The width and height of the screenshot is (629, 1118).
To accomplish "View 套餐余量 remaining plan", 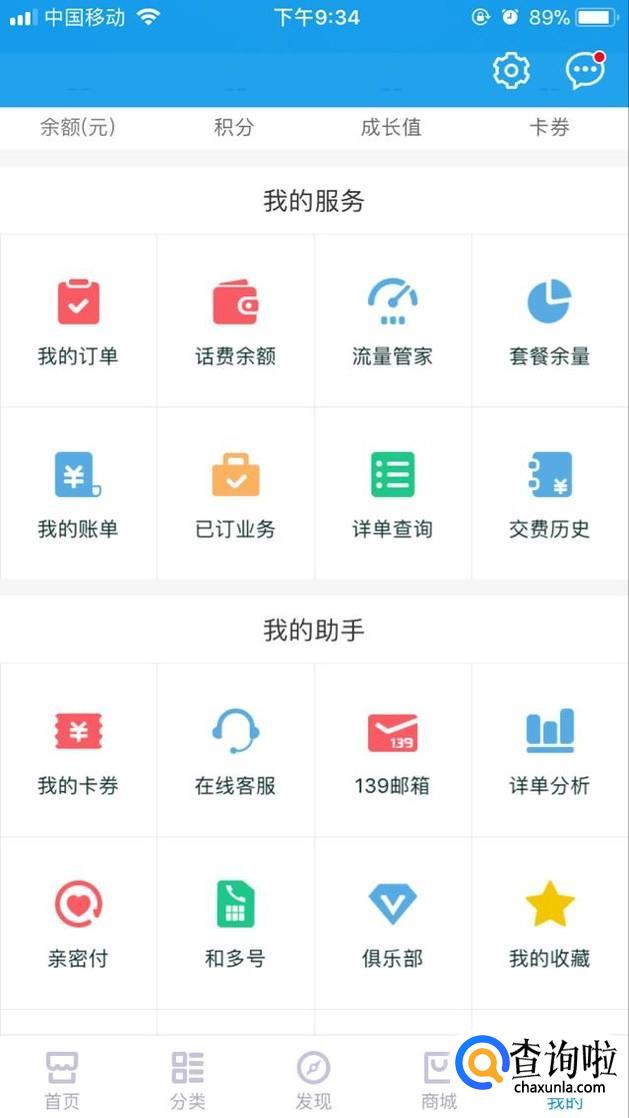I will (x=549, y=321).
